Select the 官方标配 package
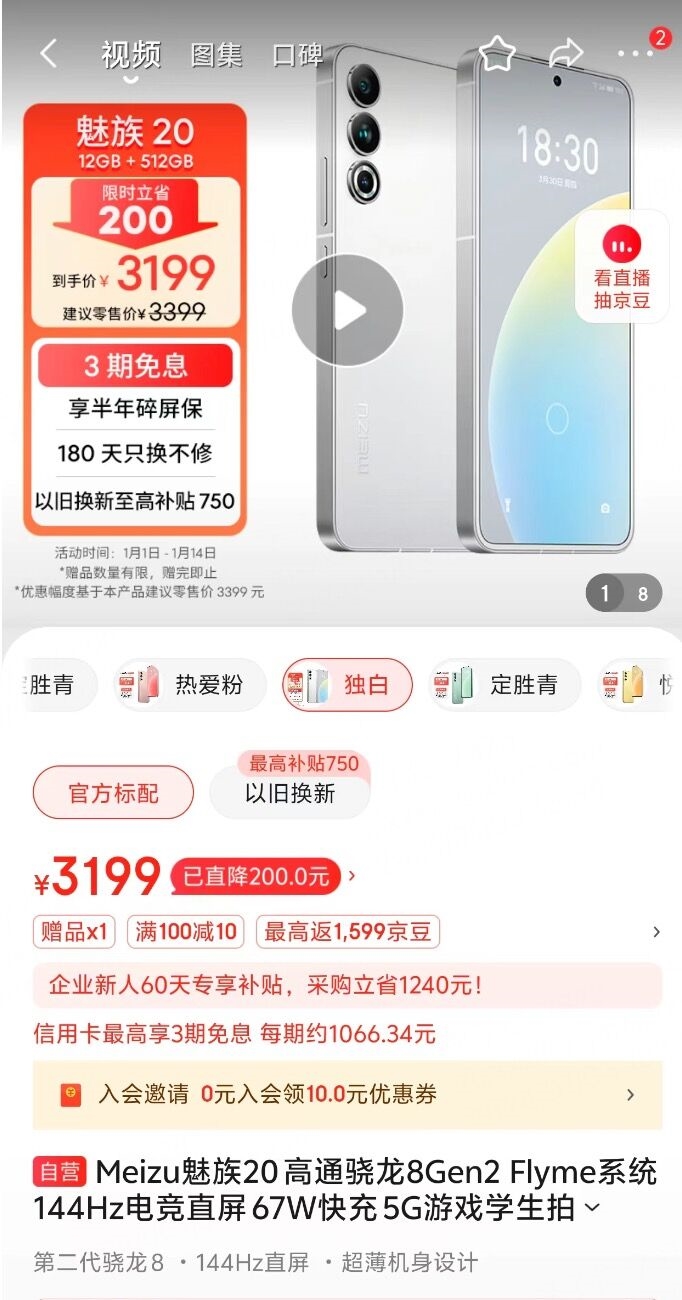 click(x=113, y=793)
